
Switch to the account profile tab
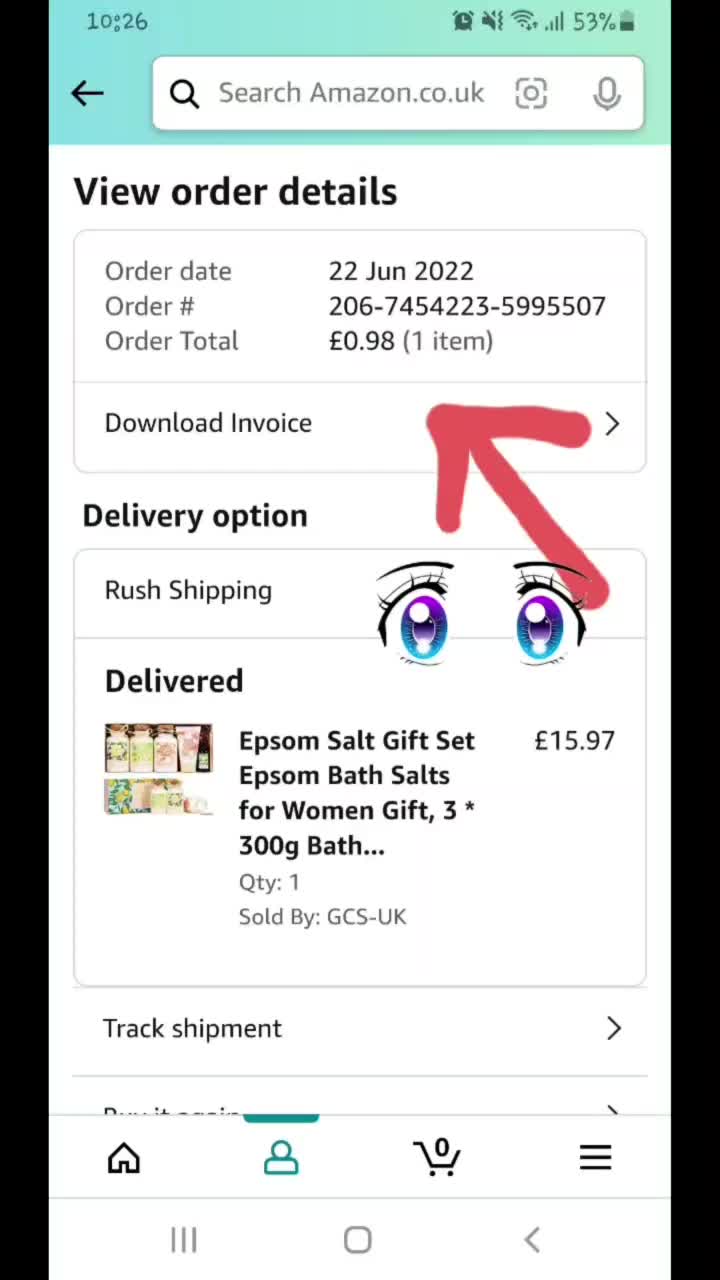click(x=281, y=1158)
